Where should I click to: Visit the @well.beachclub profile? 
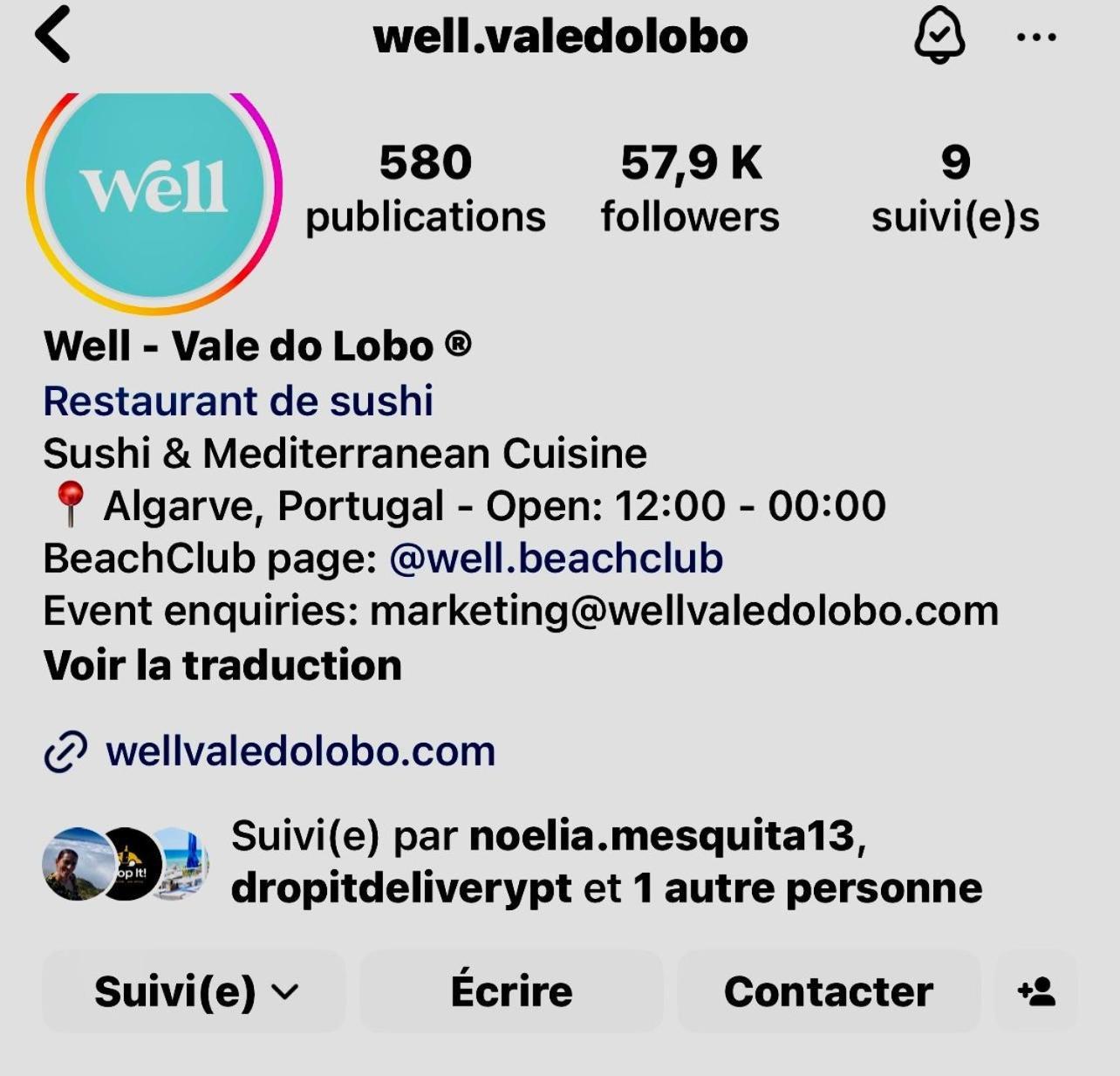point(556,559)
